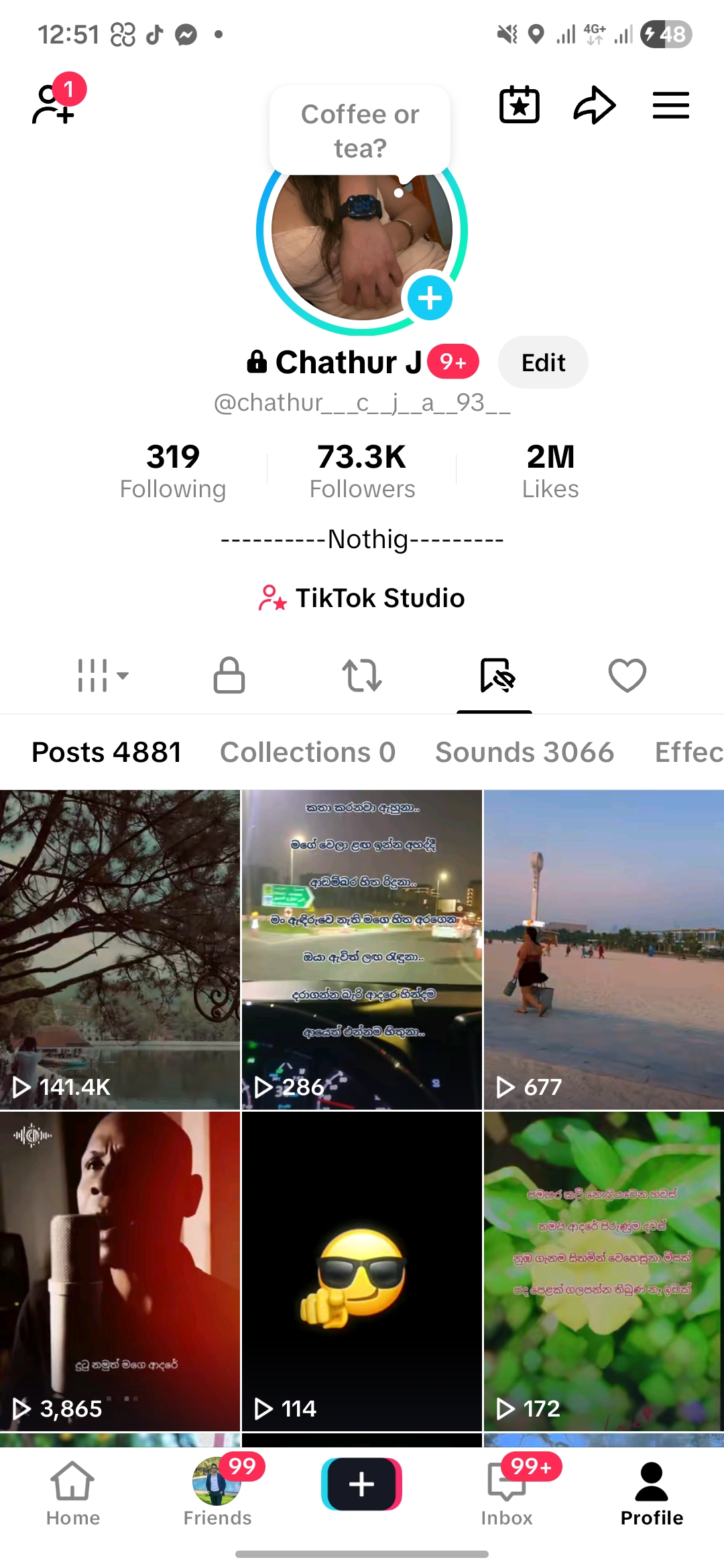
Task: View the 73.3K Followers list
Action: coord(361,469)
